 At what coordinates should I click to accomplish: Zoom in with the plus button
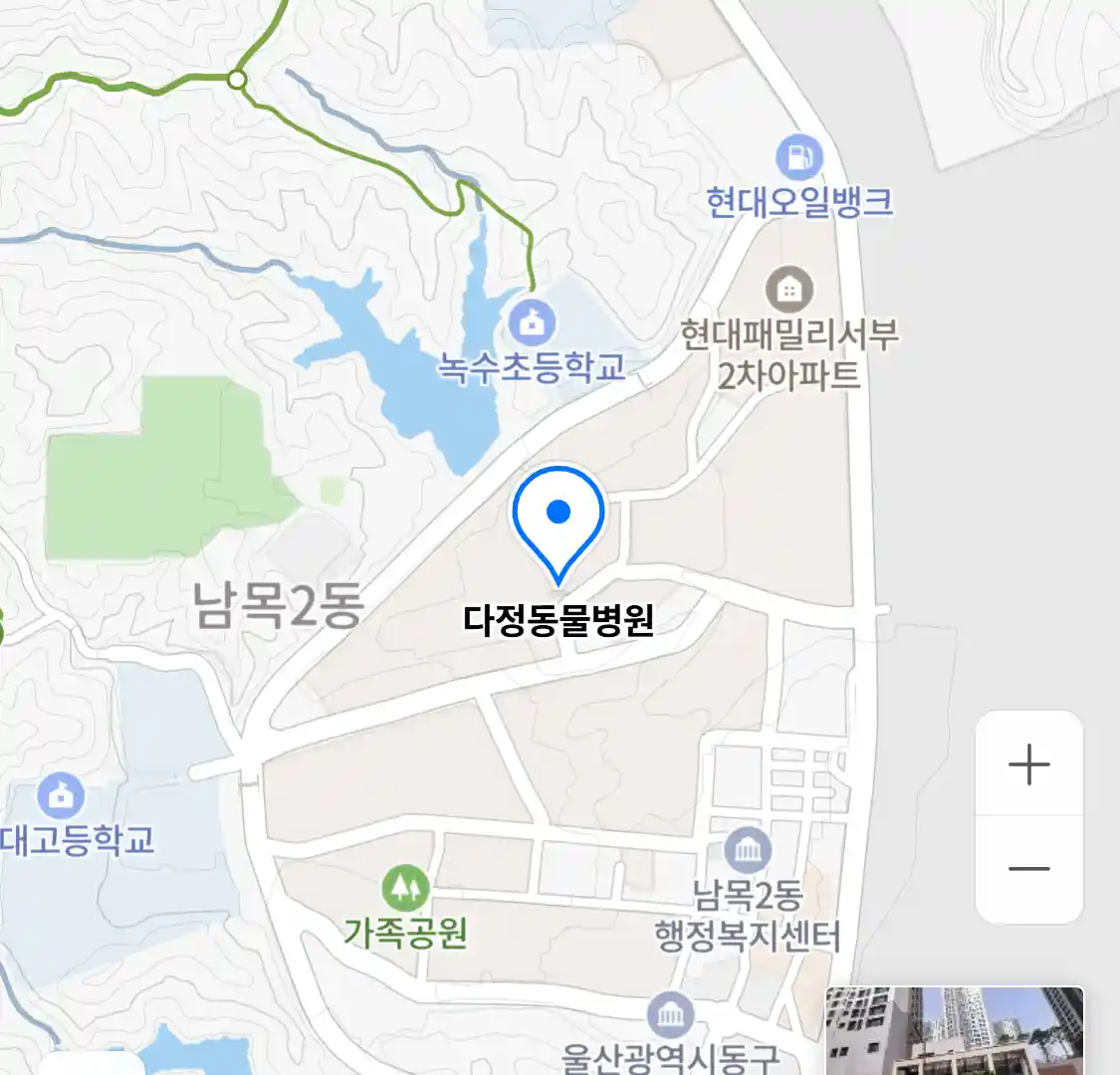tap(1028, 765)
